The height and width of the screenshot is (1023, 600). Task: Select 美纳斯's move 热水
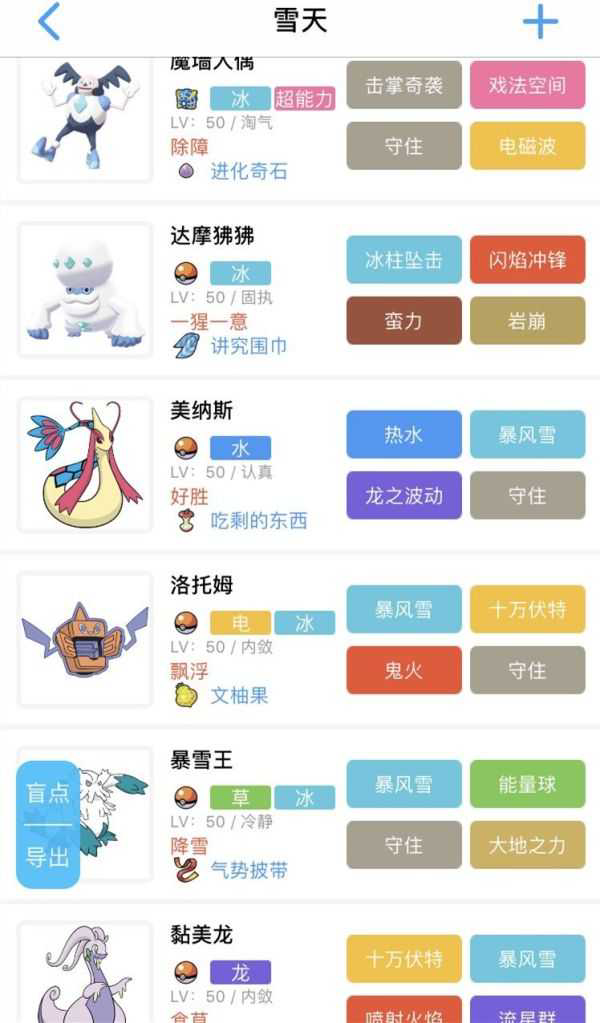tap(404, 435)
